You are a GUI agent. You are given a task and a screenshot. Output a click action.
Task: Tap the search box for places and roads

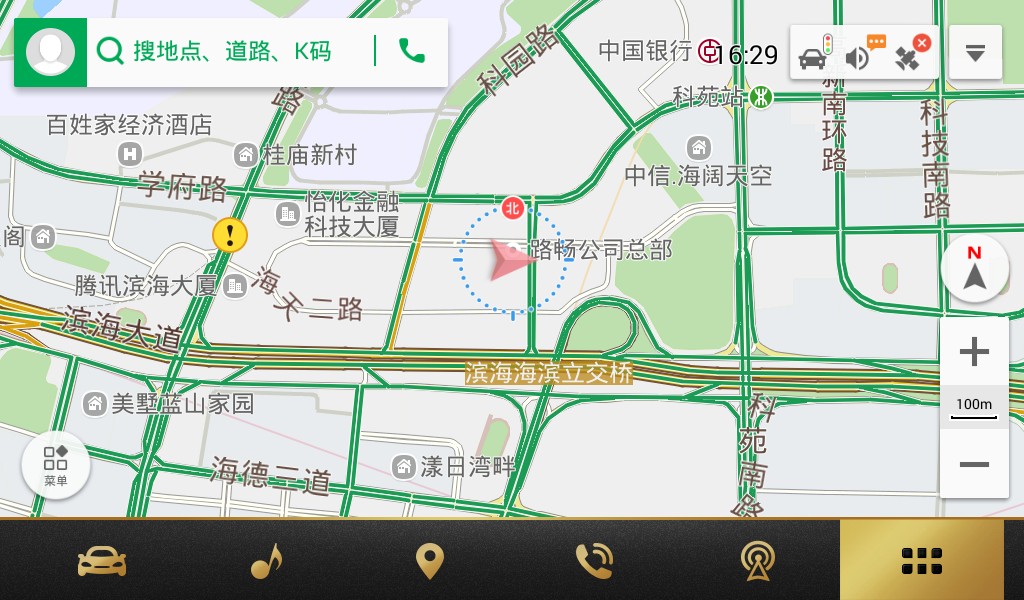point(232,51)
